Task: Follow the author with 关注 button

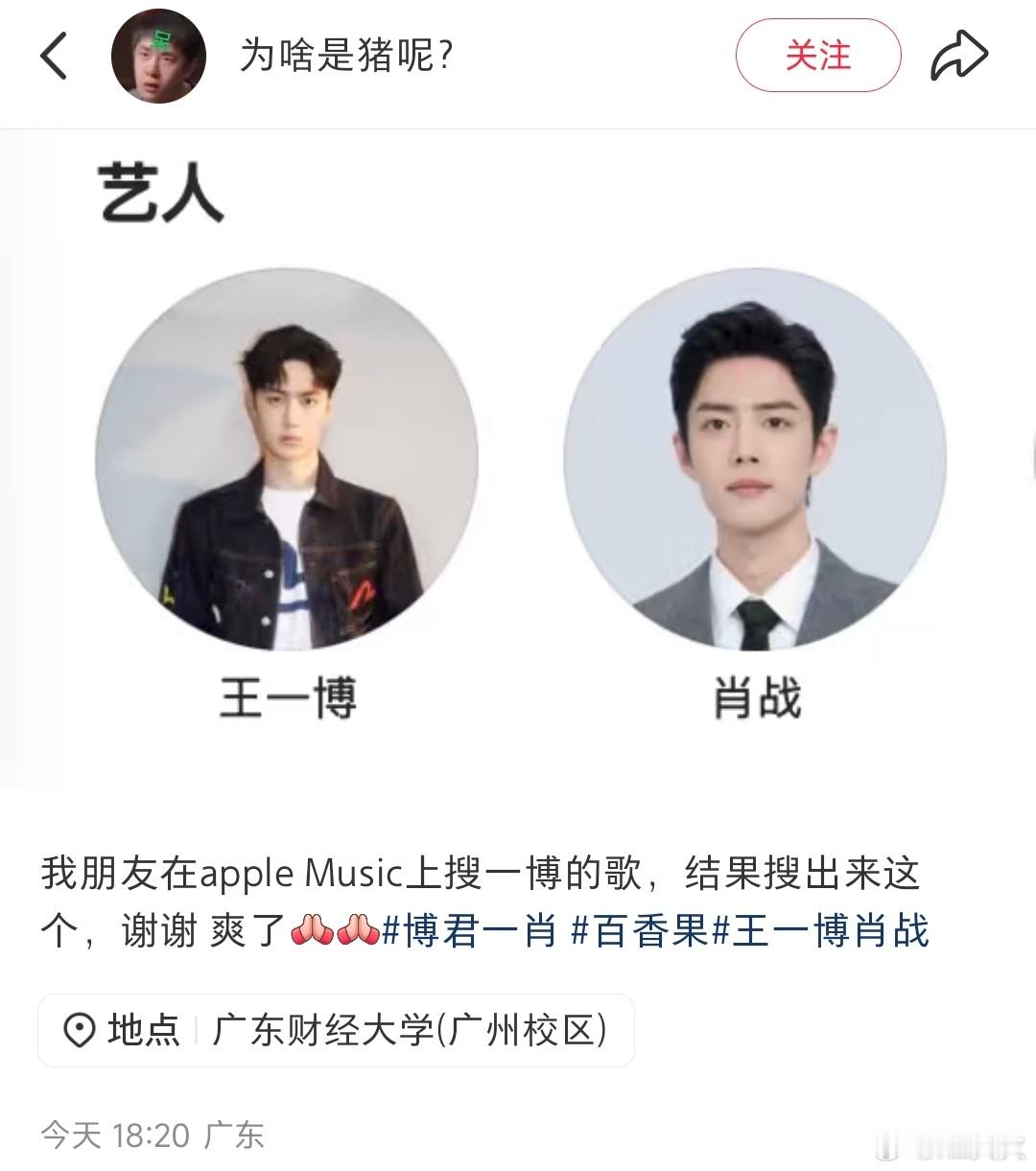Action: point(817,56)
